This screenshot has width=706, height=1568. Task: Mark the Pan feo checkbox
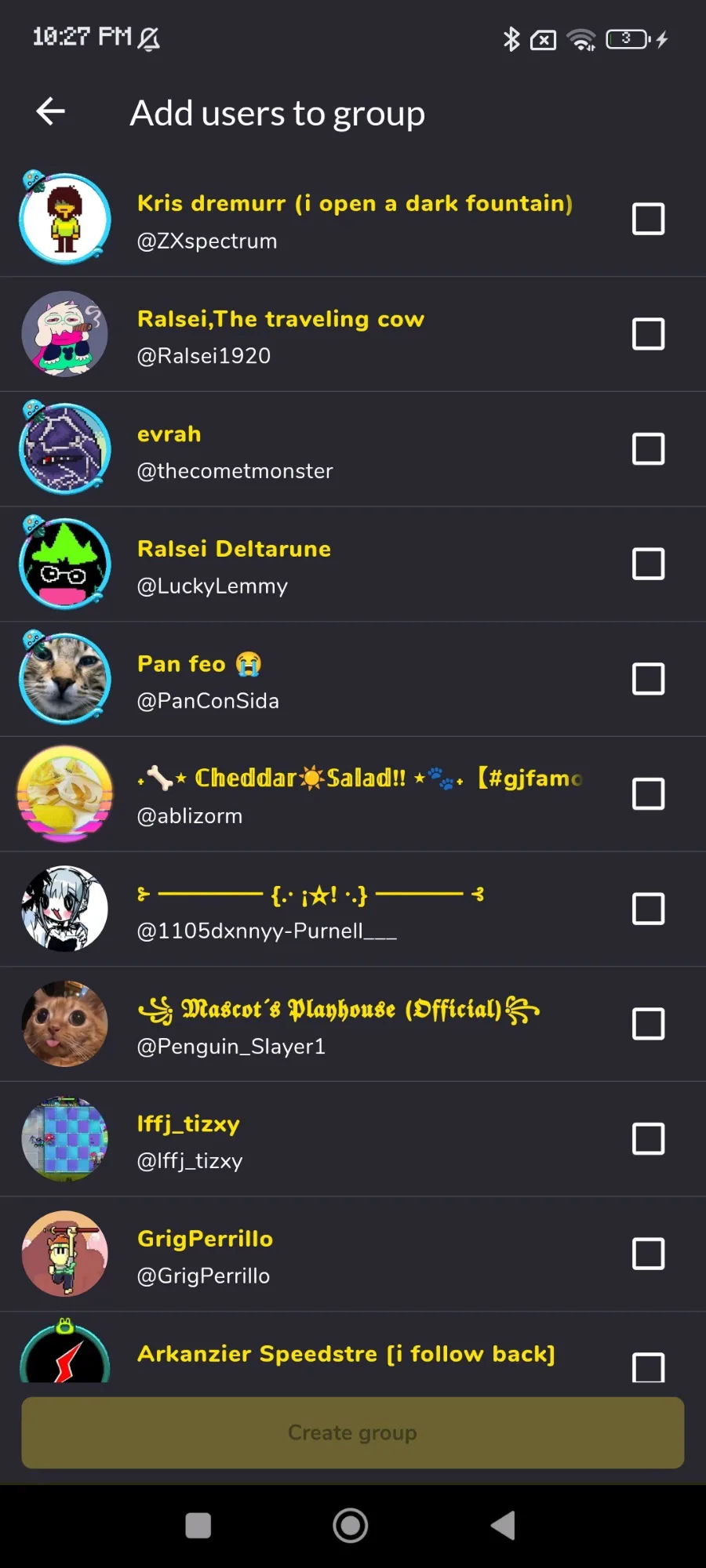[648, 679]
